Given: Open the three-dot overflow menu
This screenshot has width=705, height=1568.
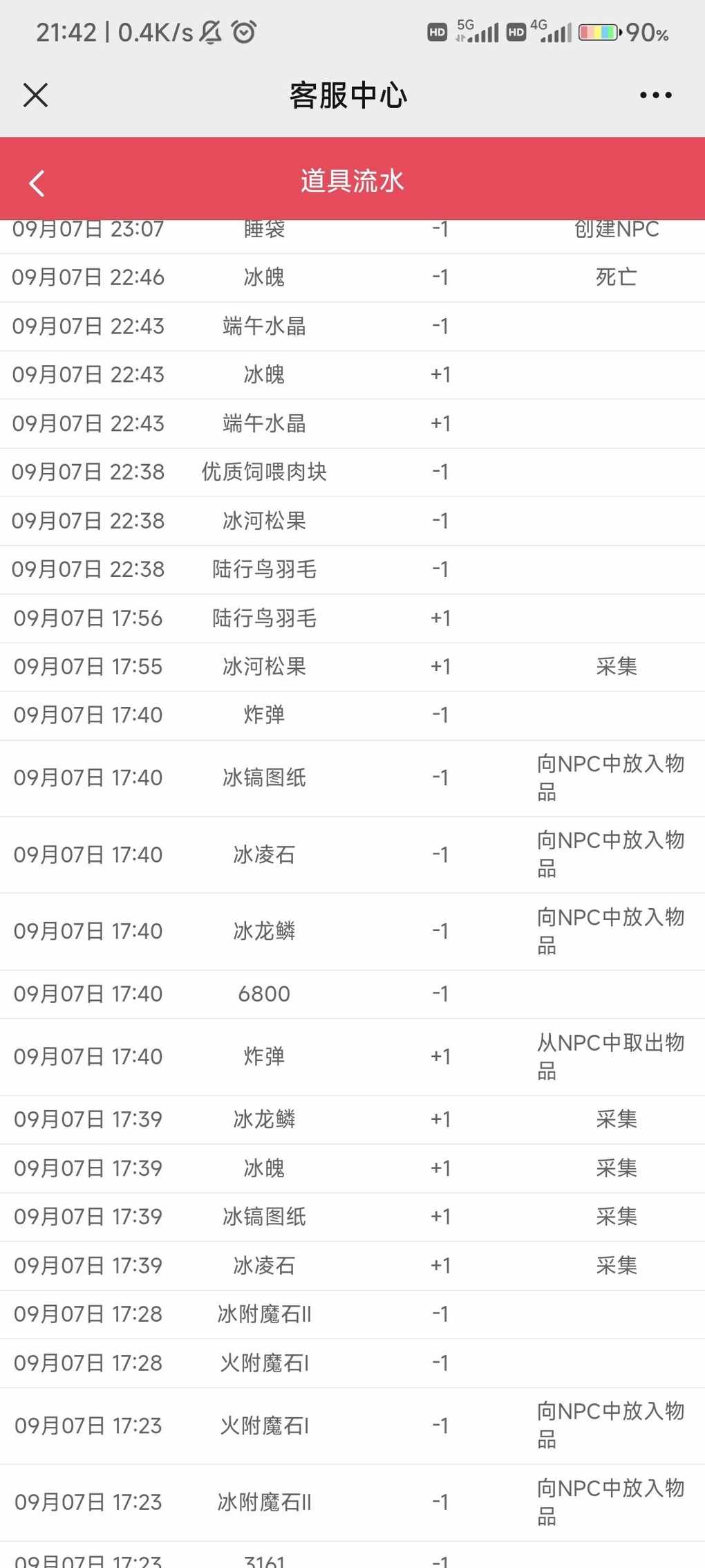Looking at the screenshot, I should [655, 95].
